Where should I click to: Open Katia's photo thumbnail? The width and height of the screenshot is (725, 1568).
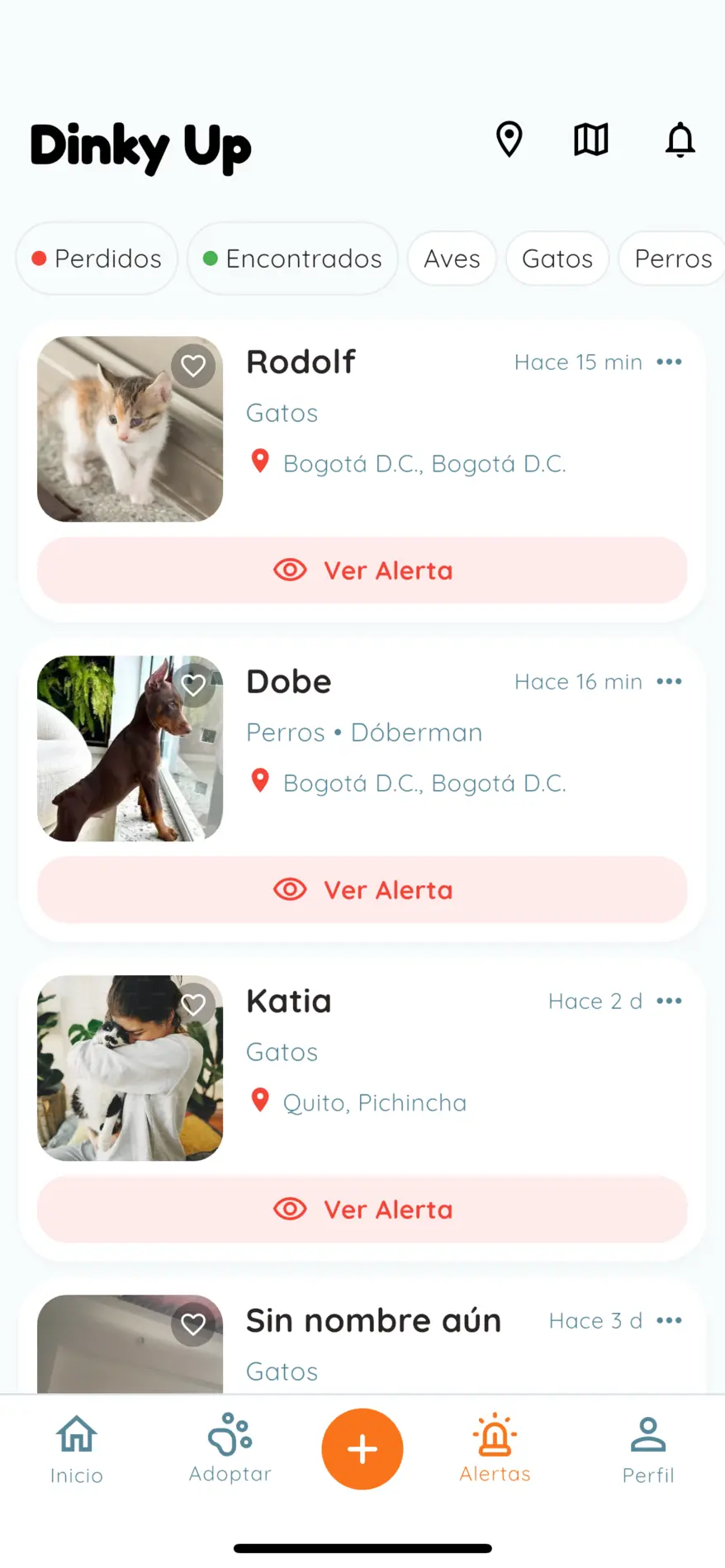coord(129,1068)
